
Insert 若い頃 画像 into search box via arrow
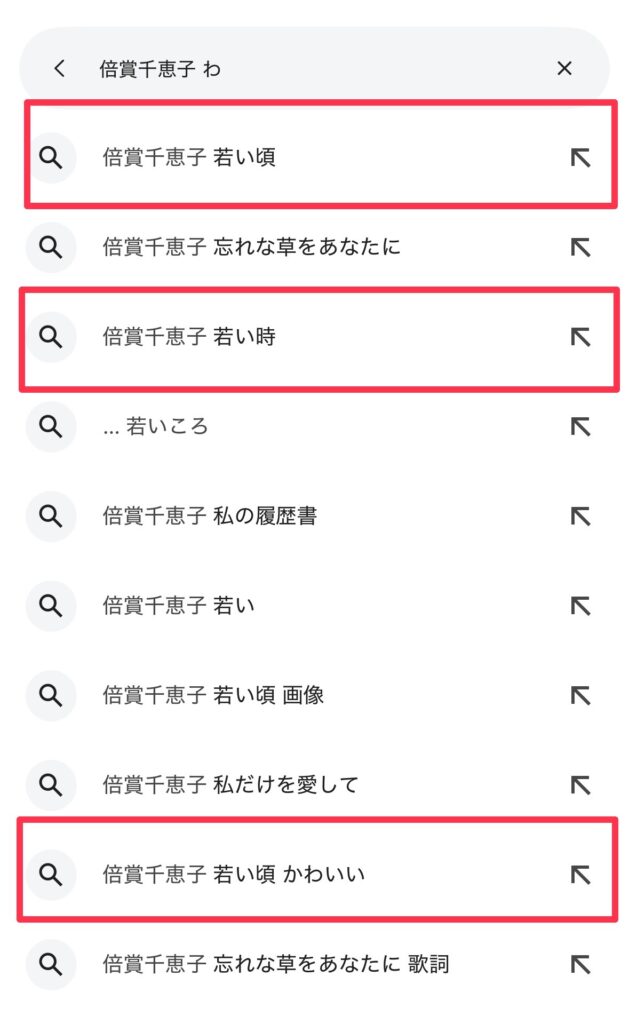[580, 696]
